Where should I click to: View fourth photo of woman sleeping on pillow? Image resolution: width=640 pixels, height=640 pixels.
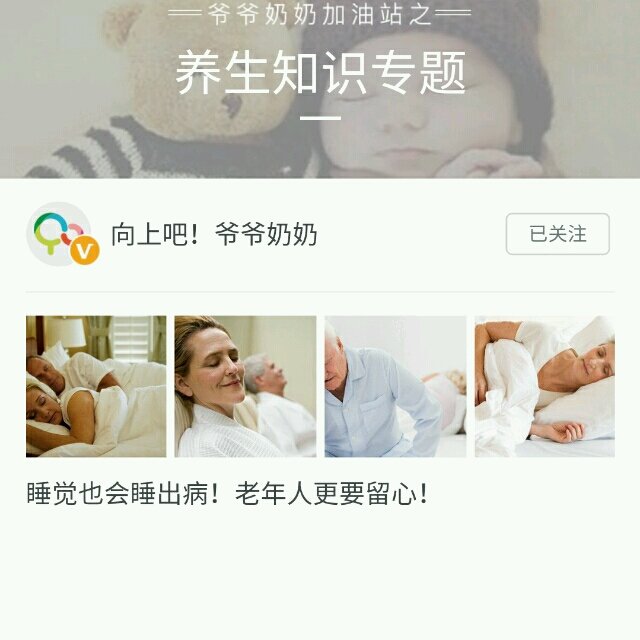tap(544, 386)
